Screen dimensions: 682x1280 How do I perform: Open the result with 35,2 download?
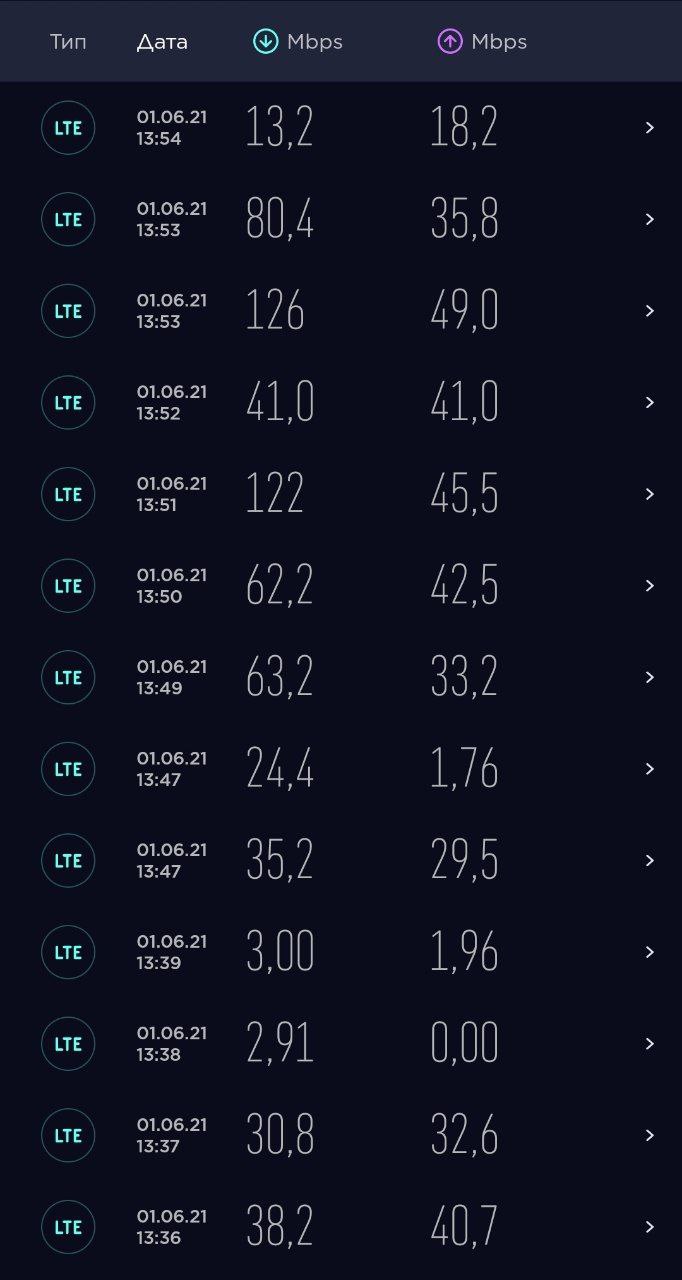[x=341, y=860]
